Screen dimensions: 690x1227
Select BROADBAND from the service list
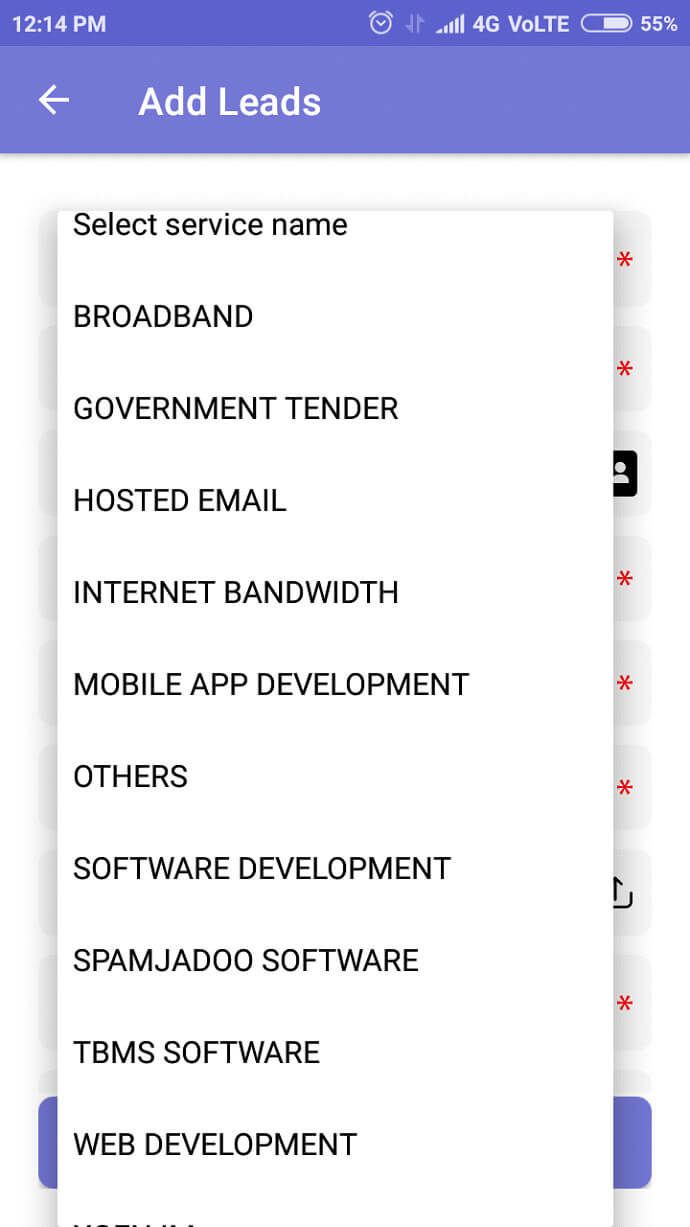[x=335, y=316]
